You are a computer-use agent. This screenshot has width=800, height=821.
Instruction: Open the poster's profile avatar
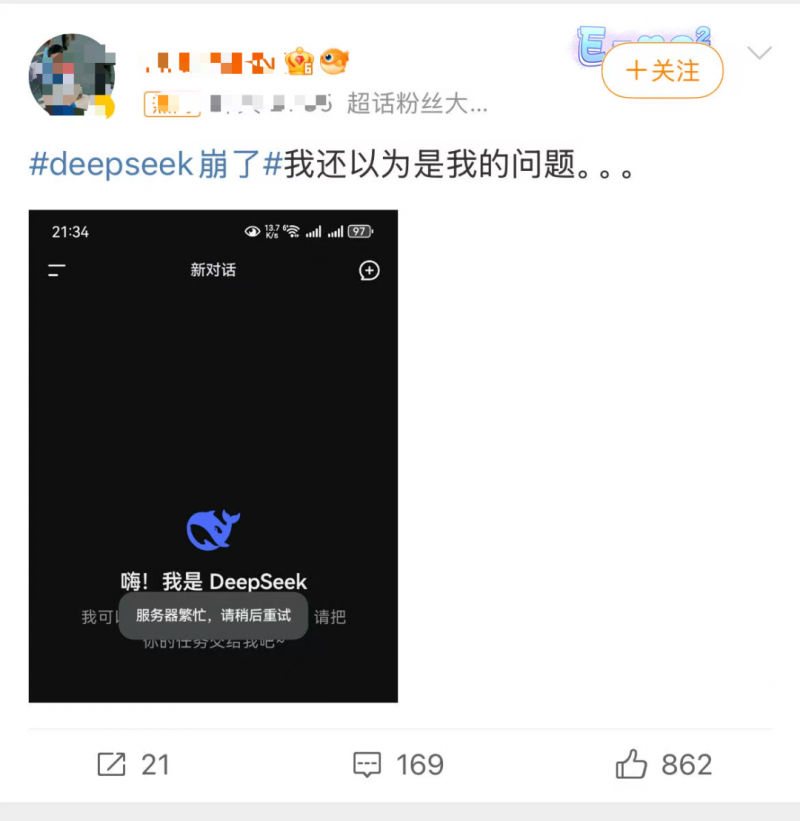[72, 76]
